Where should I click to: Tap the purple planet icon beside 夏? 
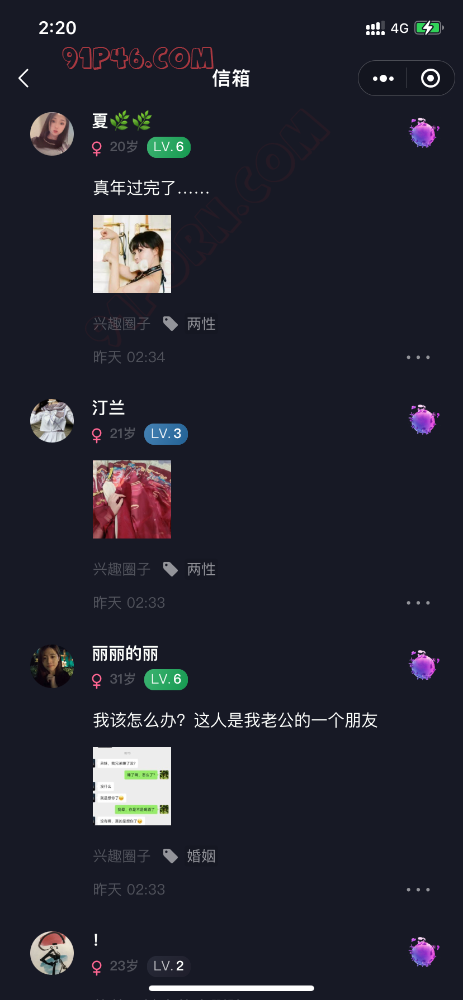pos(423,133)
